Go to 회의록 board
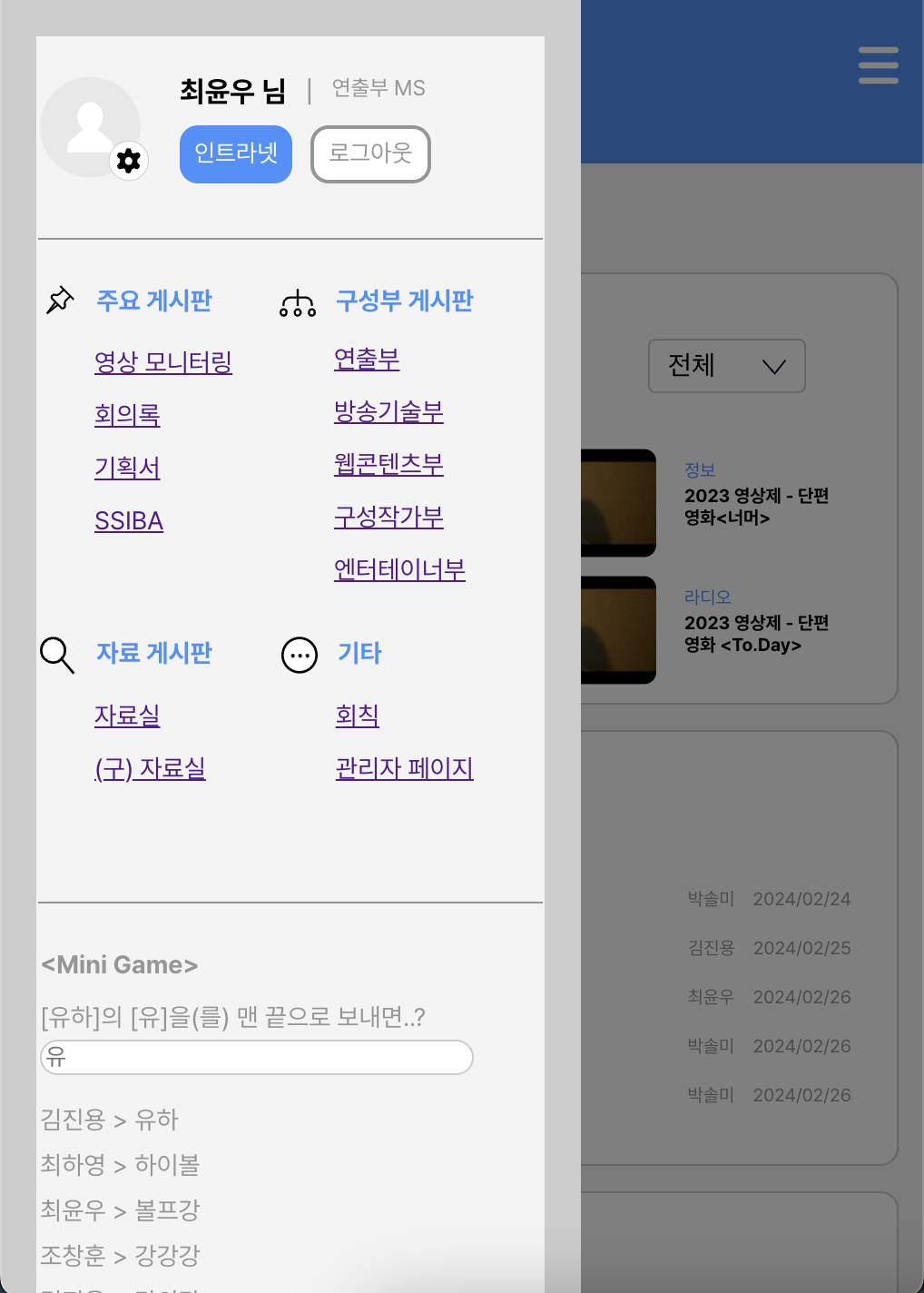This screenshot has width=924, height=1293. click(x=127, y=415)
